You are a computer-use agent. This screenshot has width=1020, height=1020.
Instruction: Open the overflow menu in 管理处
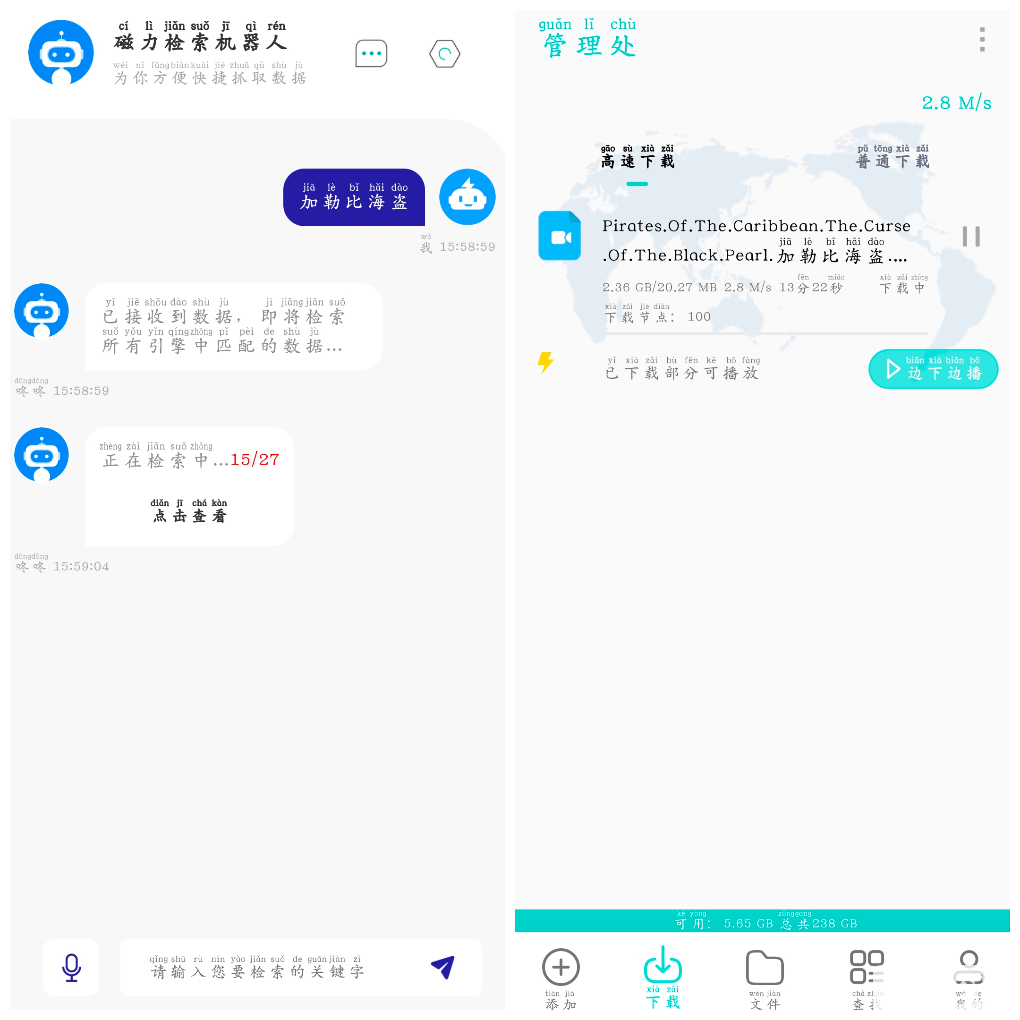[x=982, y=40]
